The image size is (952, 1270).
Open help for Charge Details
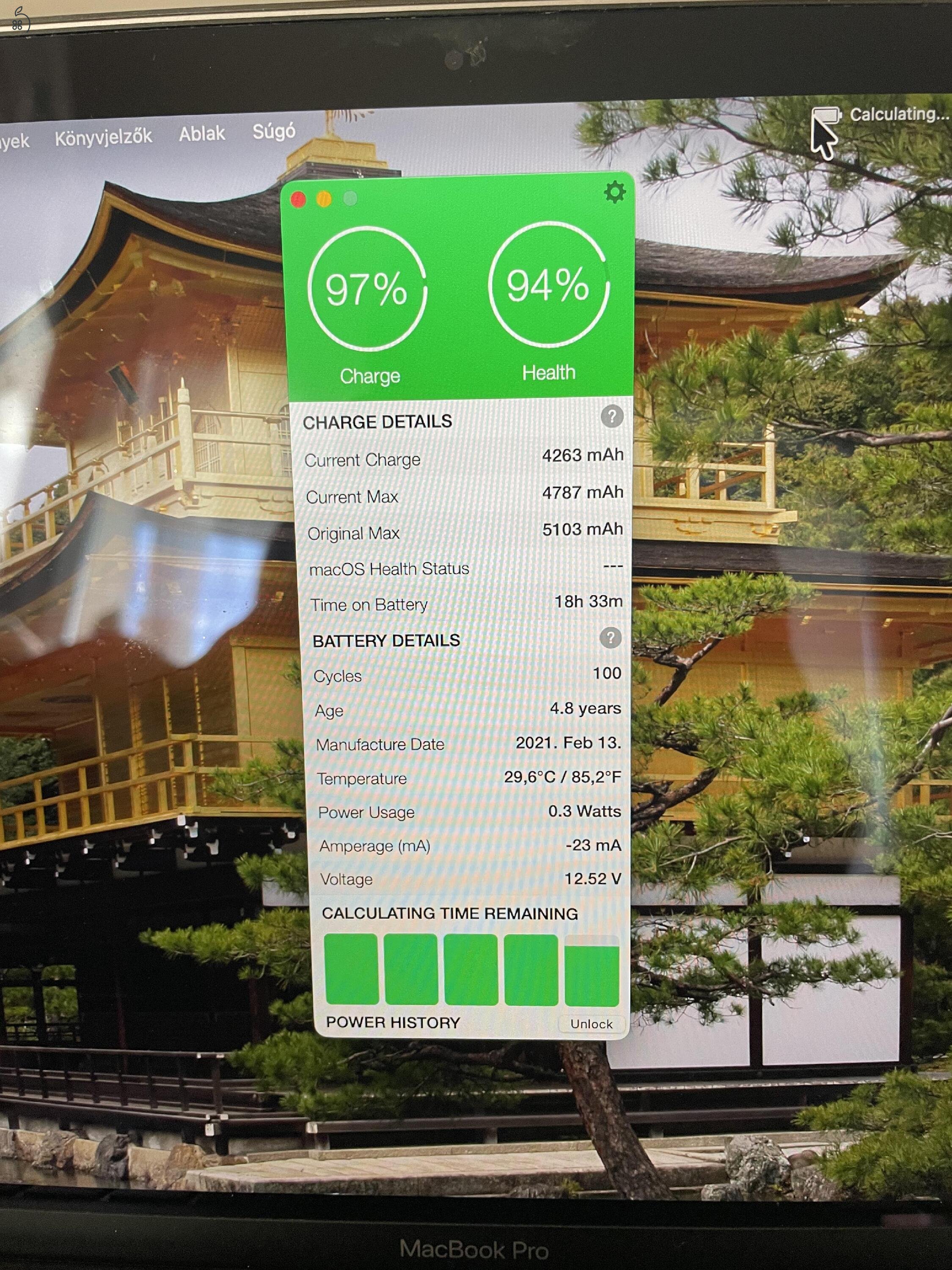tap(612, 416)
